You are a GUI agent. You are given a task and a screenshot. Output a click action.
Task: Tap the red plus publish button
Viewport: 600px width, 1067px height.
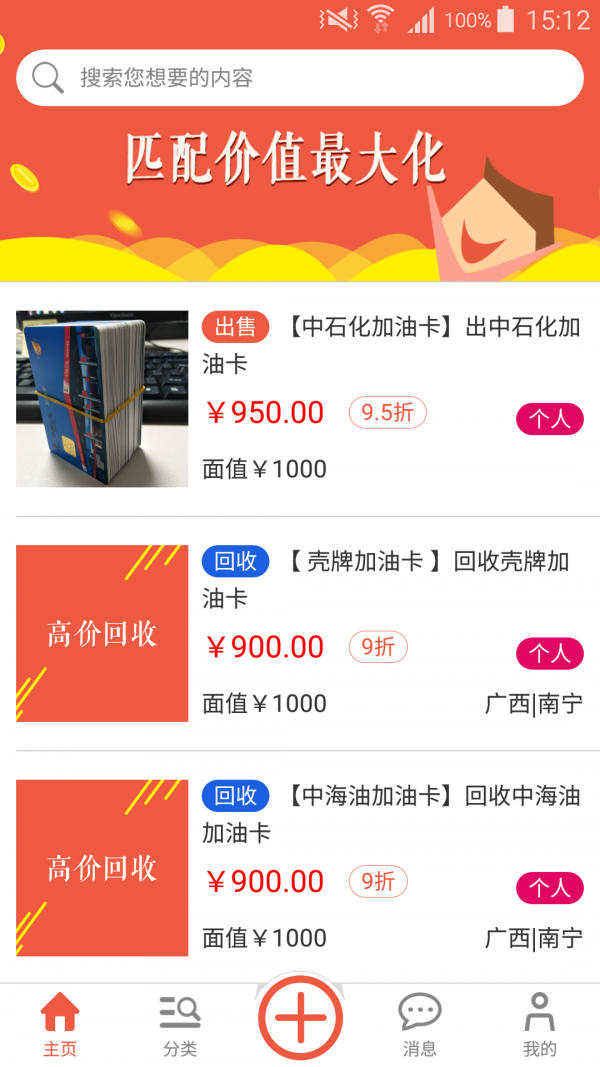point(300,1018)
